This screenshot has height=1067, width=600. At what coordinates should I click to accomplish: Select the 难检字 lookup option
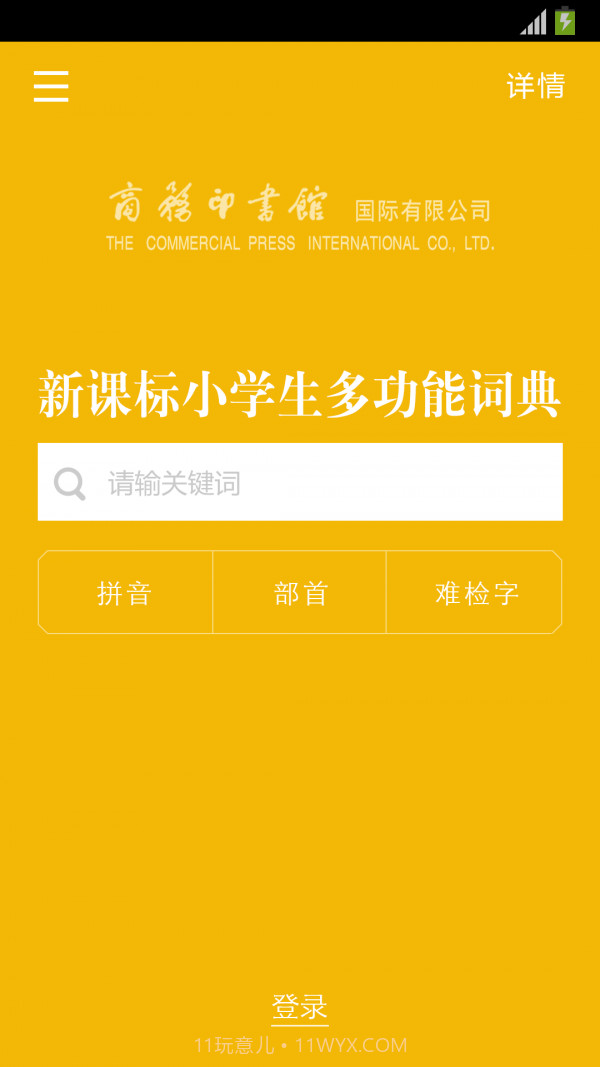[x=475, y=593]
